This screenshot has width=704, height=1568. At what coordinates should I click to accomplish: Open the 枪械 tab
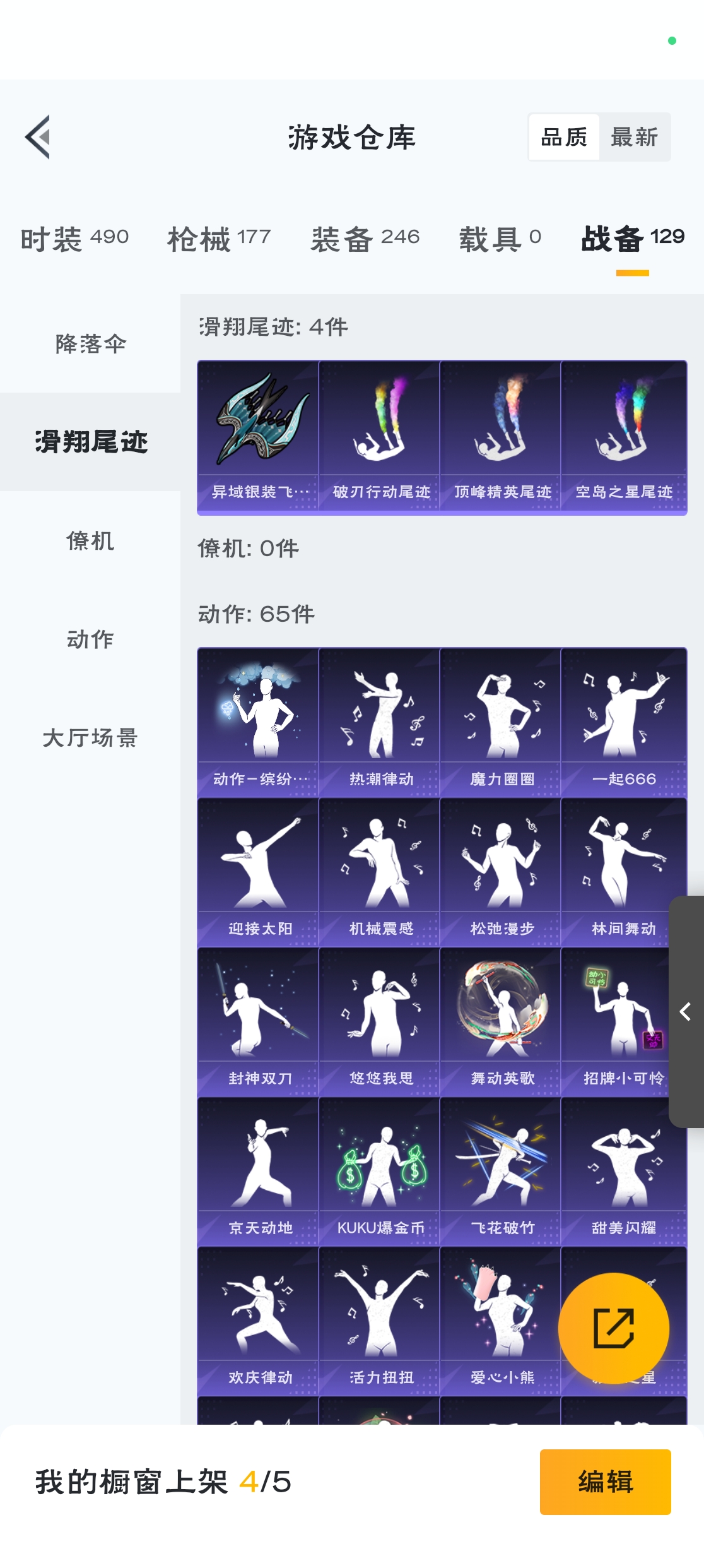pos(219,239)
